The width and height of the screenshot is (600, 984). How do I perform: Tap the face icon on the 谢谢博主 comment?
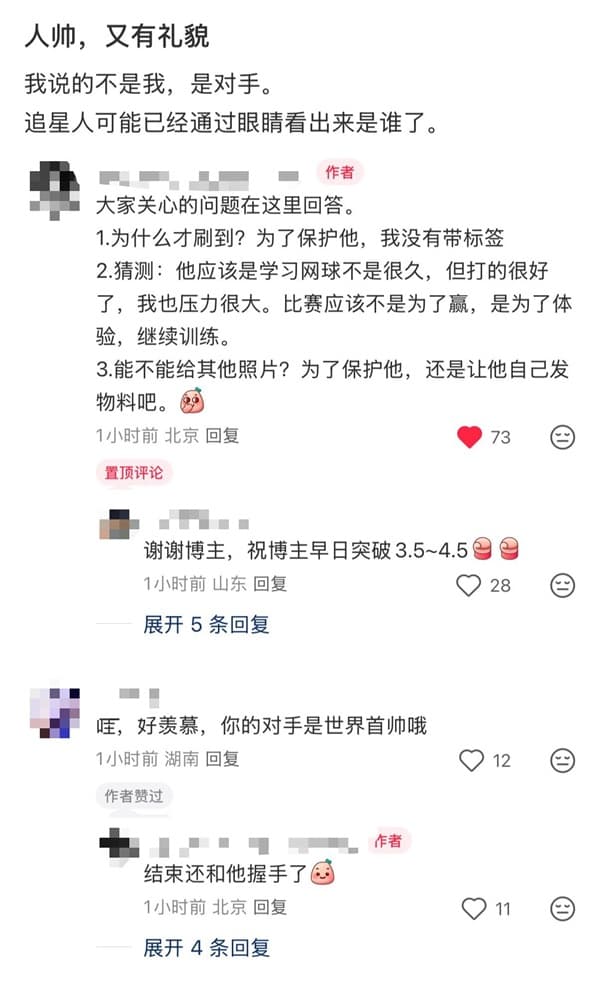click(563, 585)
